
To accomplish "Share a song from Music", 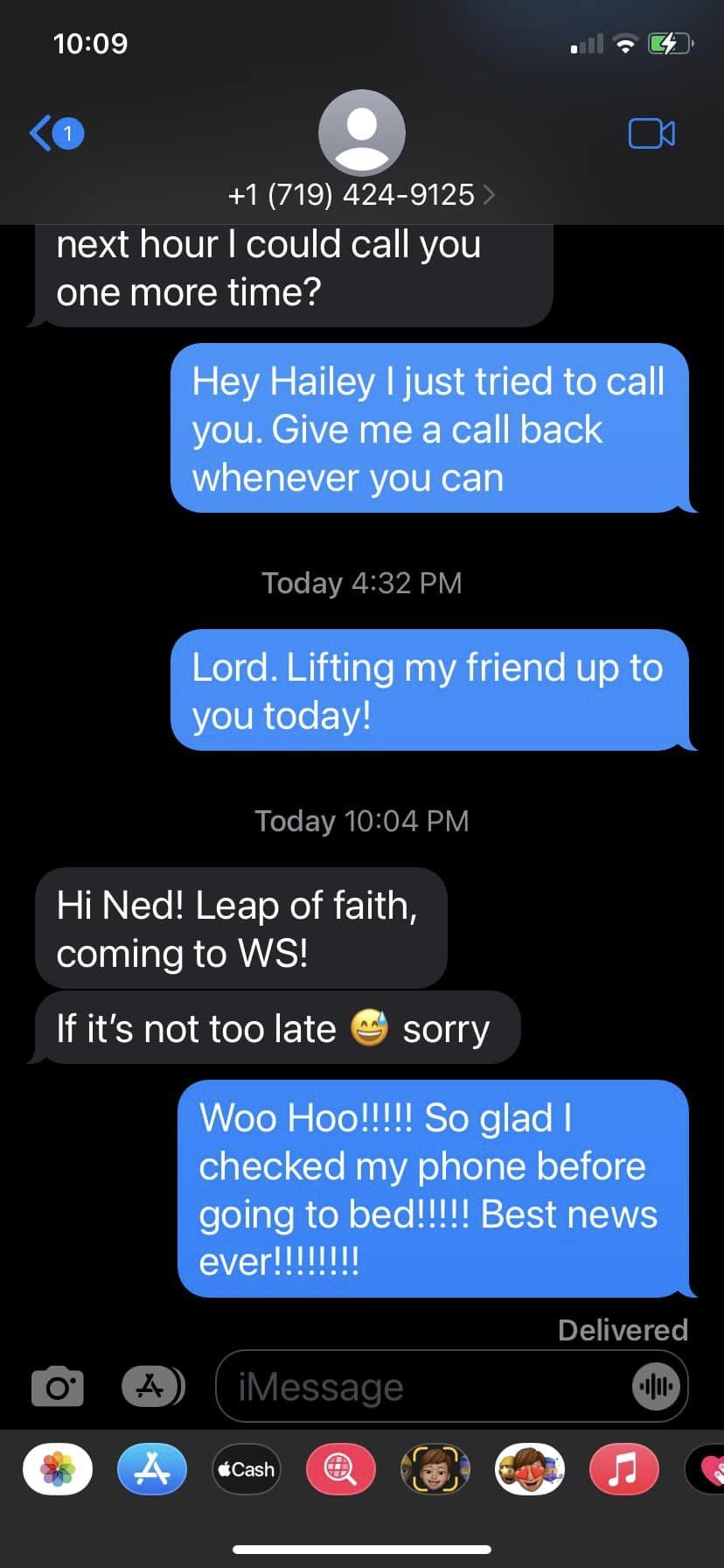I will coord(624,1469).
